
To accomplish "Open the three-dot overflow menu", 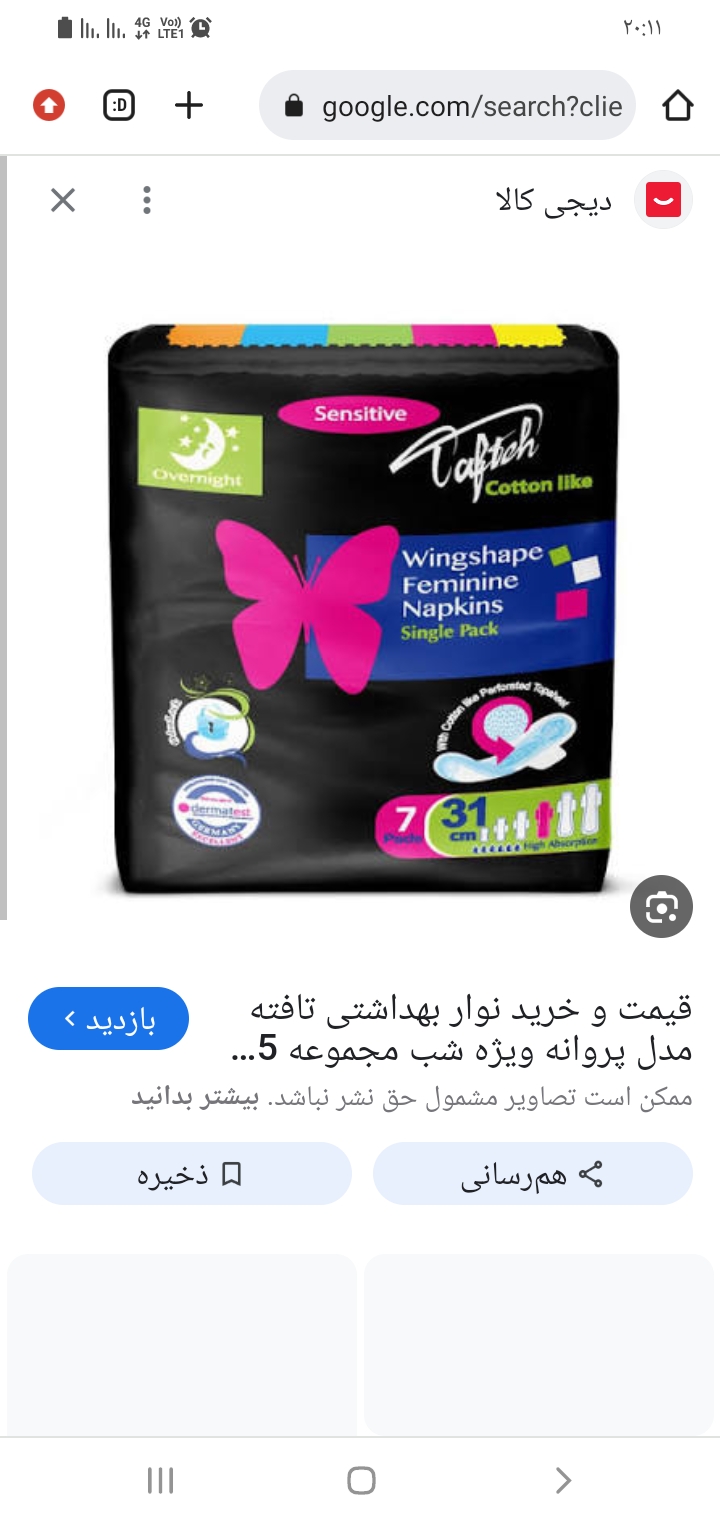I will point(147,201).
